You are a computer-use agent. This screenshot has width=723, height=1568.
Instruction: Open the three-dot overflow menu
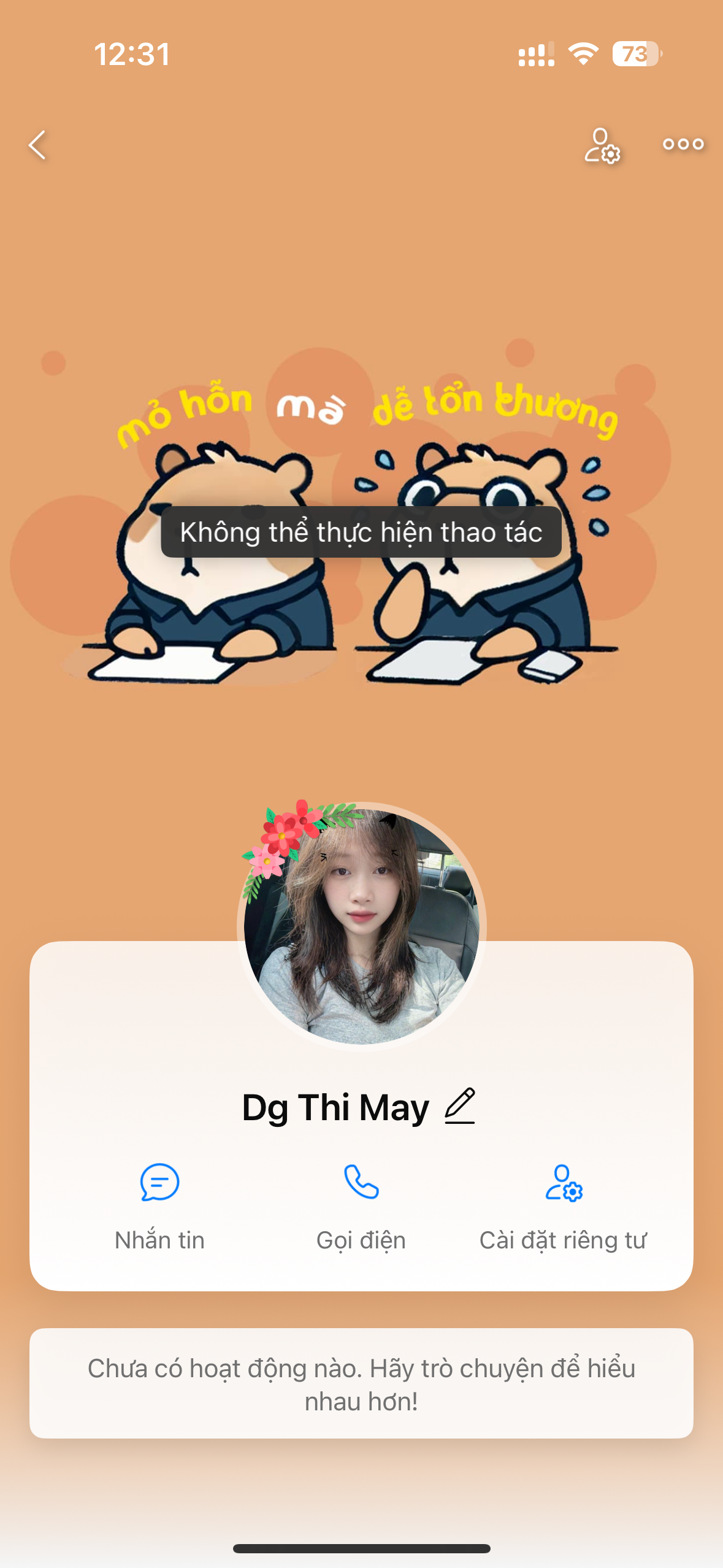[683, 145]
